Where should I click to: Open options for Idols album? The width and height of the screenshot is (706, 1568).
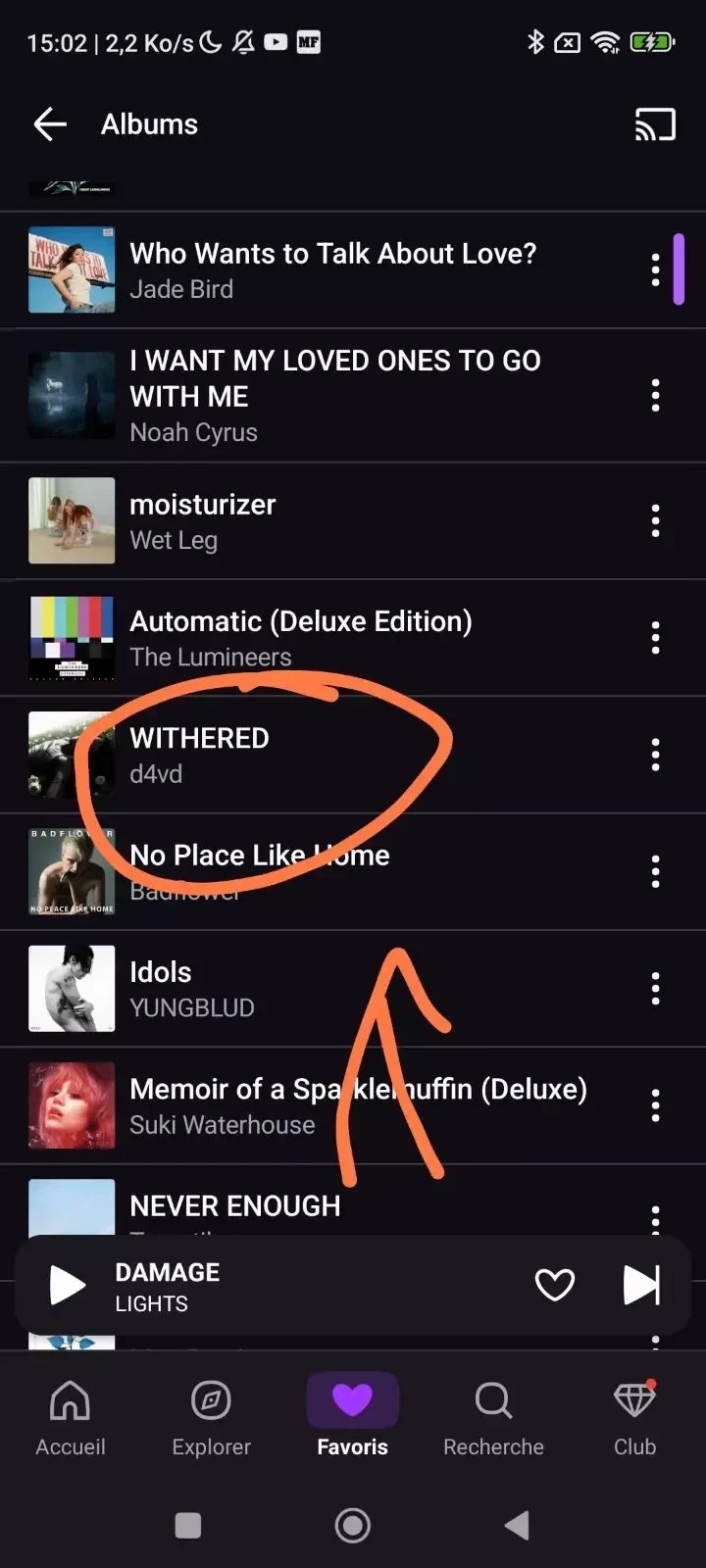[655, 989]
